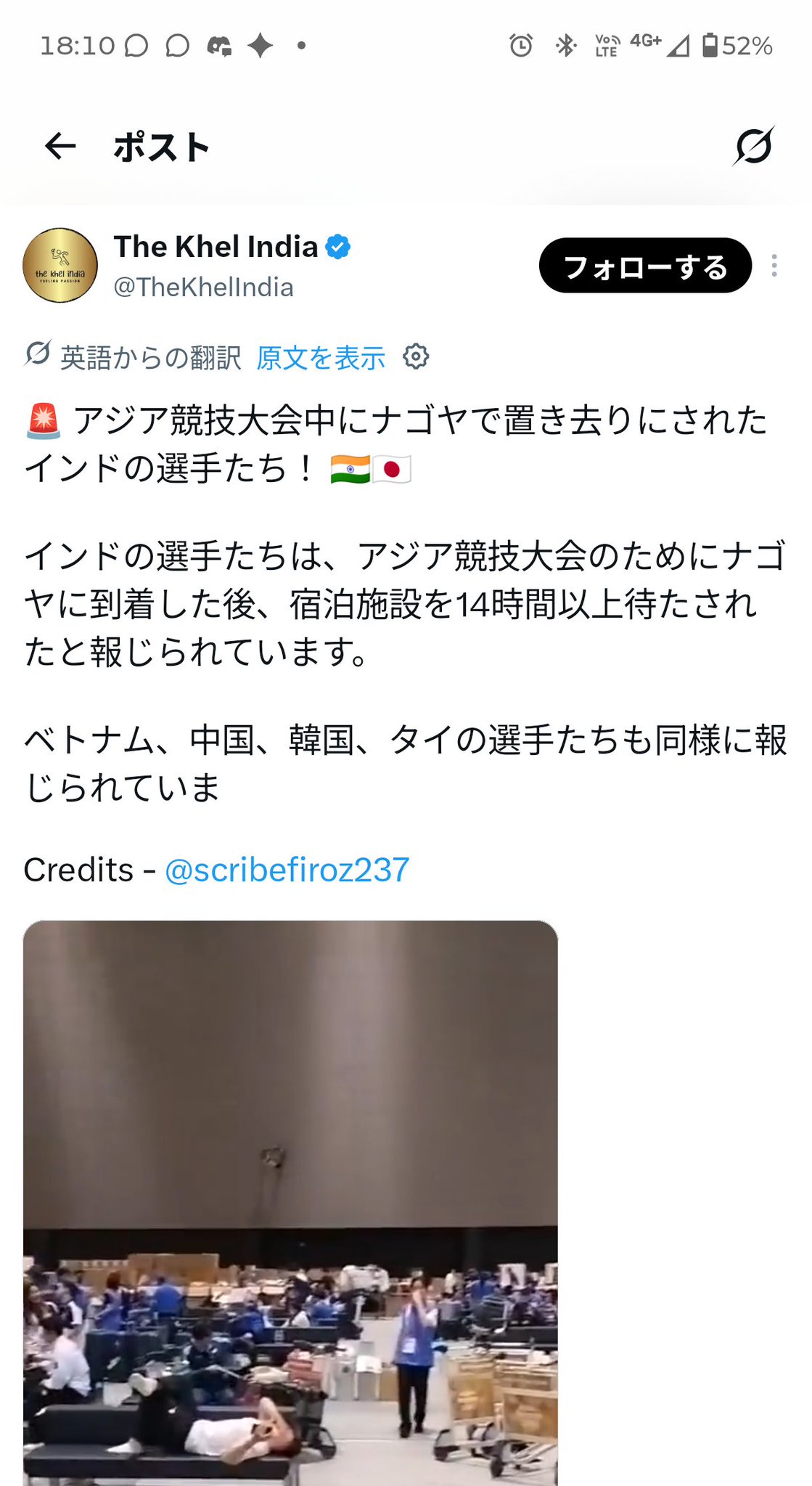Open the Grok icon in the top bar
812x1486 pixels.
pos(753,147)
